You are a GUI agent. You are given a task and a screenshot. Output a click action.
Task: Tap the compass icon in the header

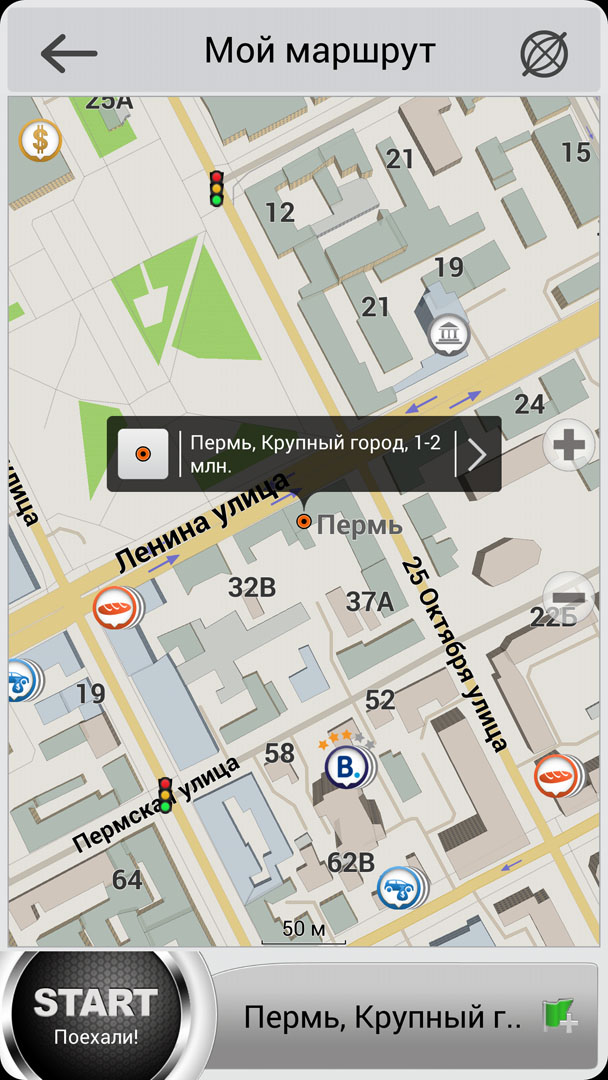[x=544, y=54]
